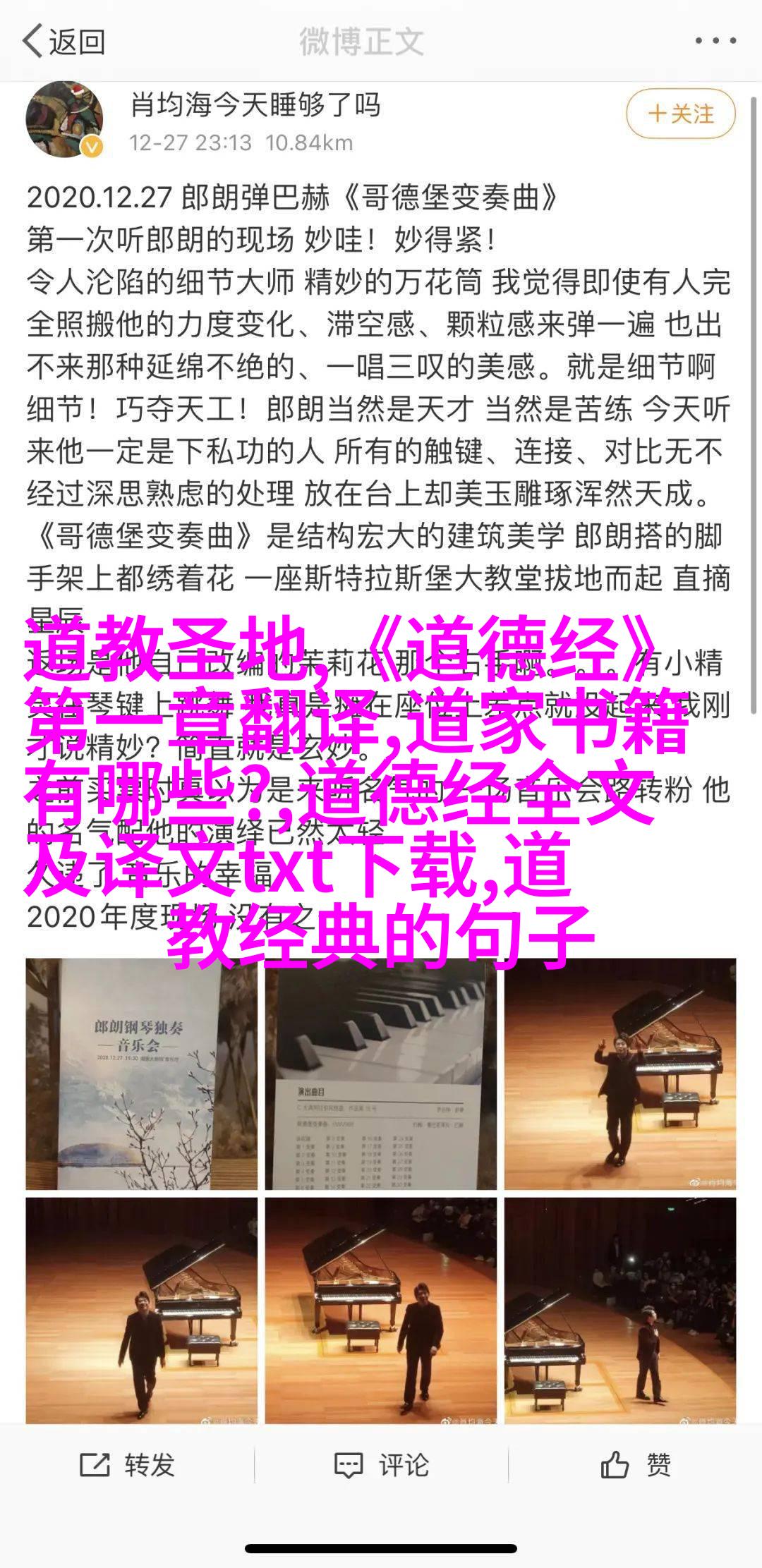Open the three-dot overflow menu
The height and width of the screenshot is (1568, 762).
[715, 42]
